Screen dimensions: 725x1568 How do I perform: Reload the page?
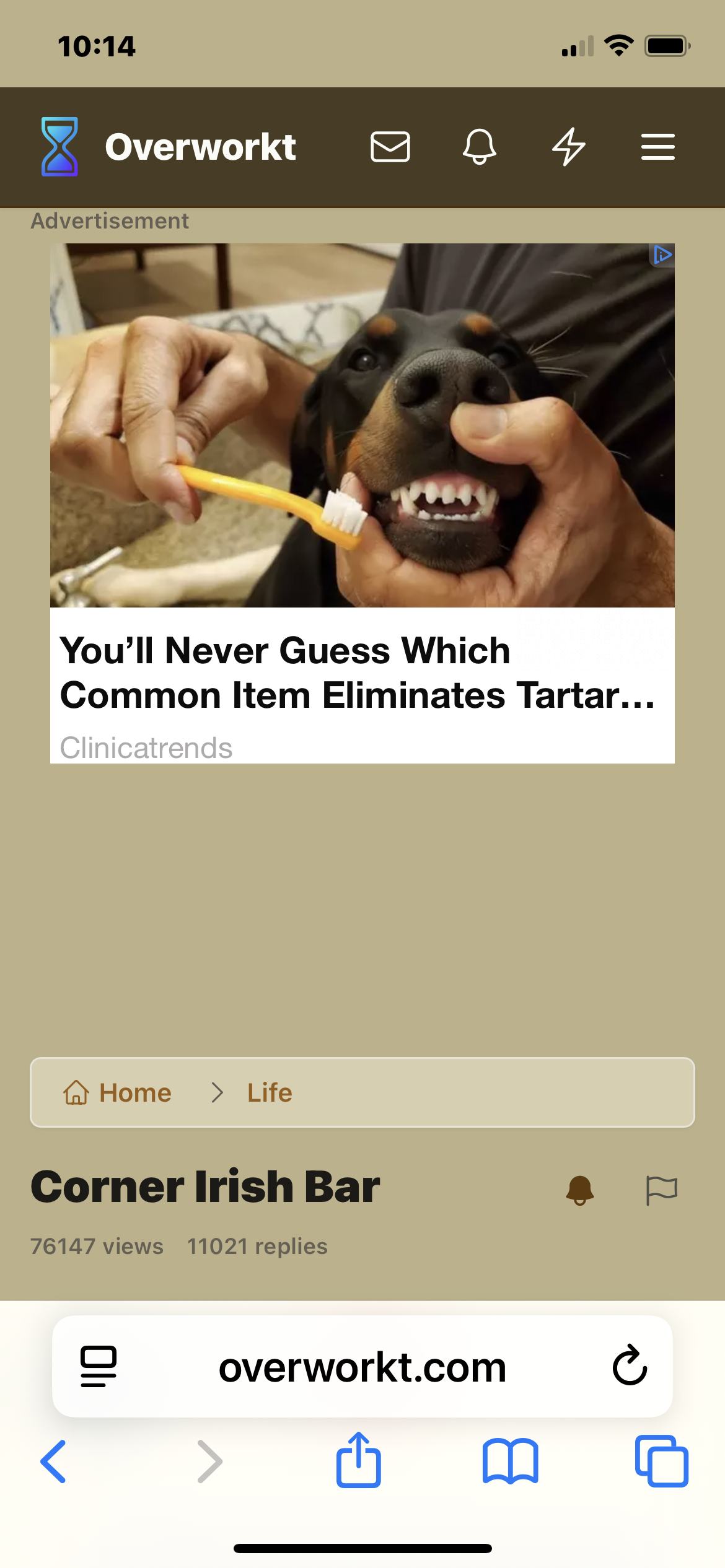630,1366
